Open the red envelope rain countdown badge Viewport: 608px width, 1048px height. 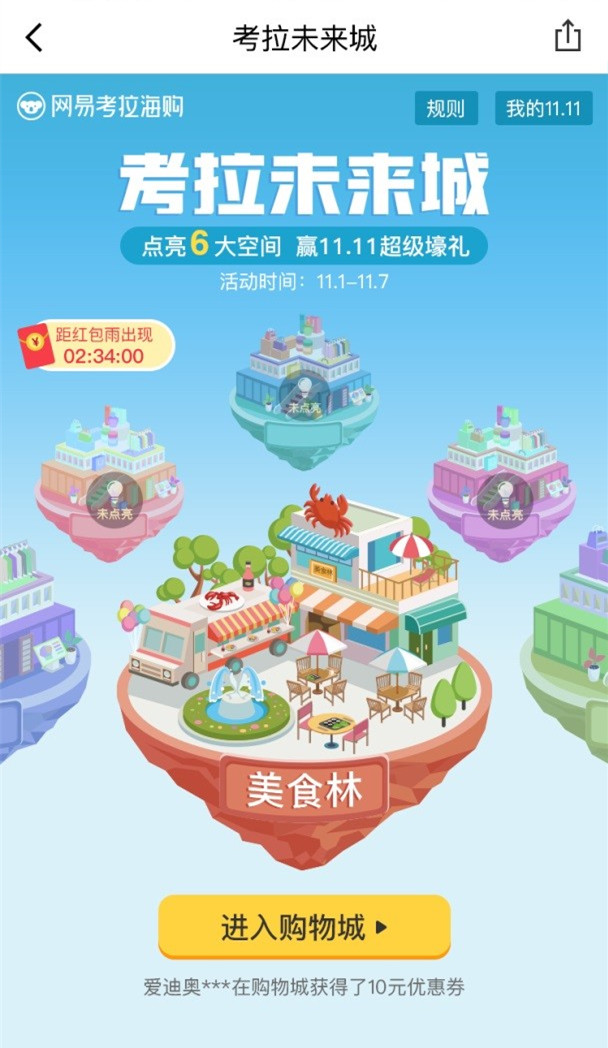(x=96, y=346)
